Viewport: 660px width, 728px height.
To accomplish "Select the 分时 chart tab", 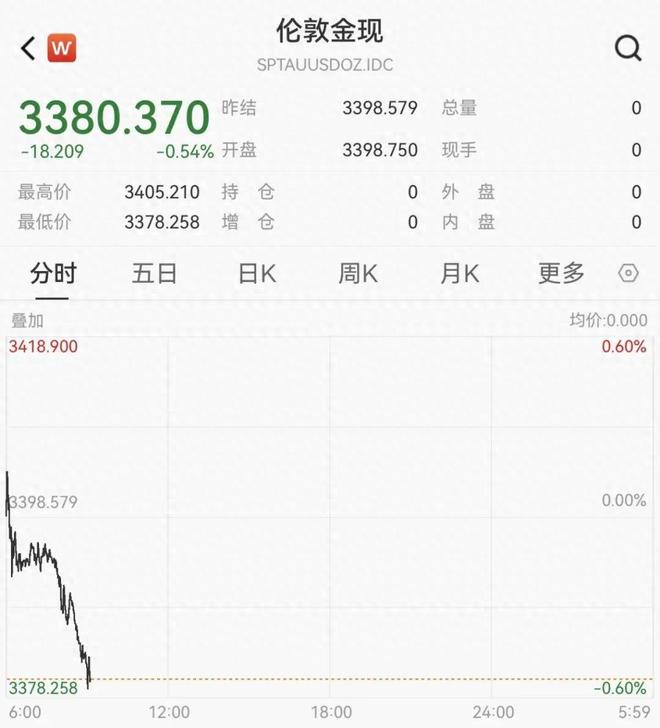I will click(53, 273).
